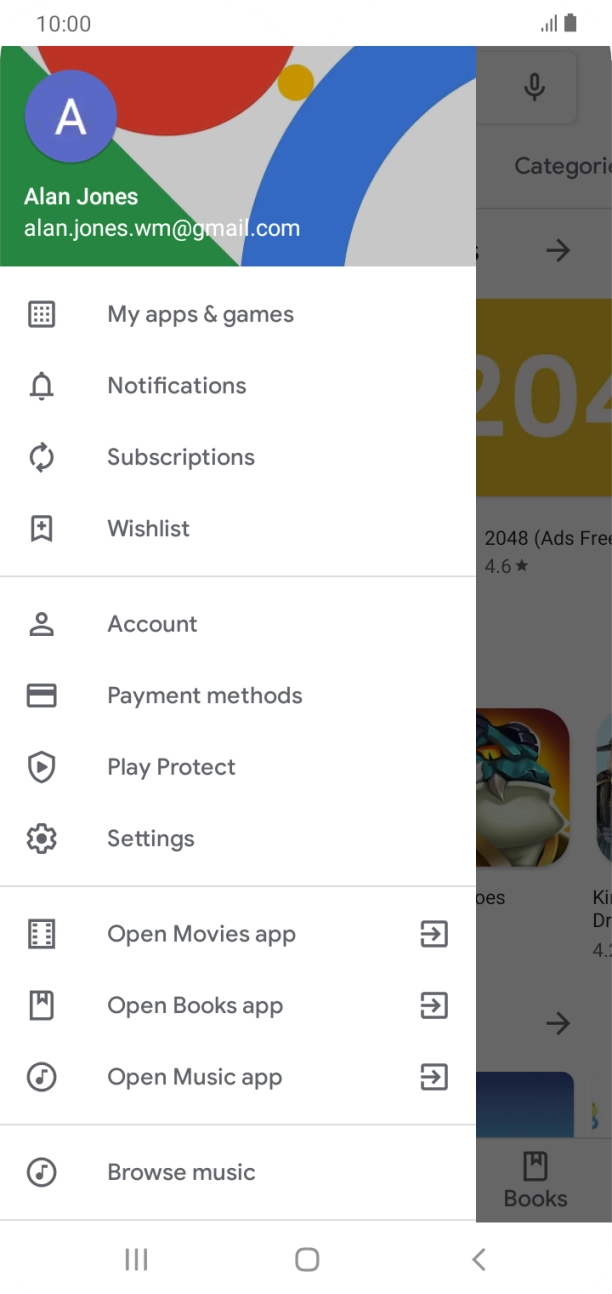The height and width of the screenshot is (1294, 612).
Task: Return to the home screen
Action: (307, 1259)
